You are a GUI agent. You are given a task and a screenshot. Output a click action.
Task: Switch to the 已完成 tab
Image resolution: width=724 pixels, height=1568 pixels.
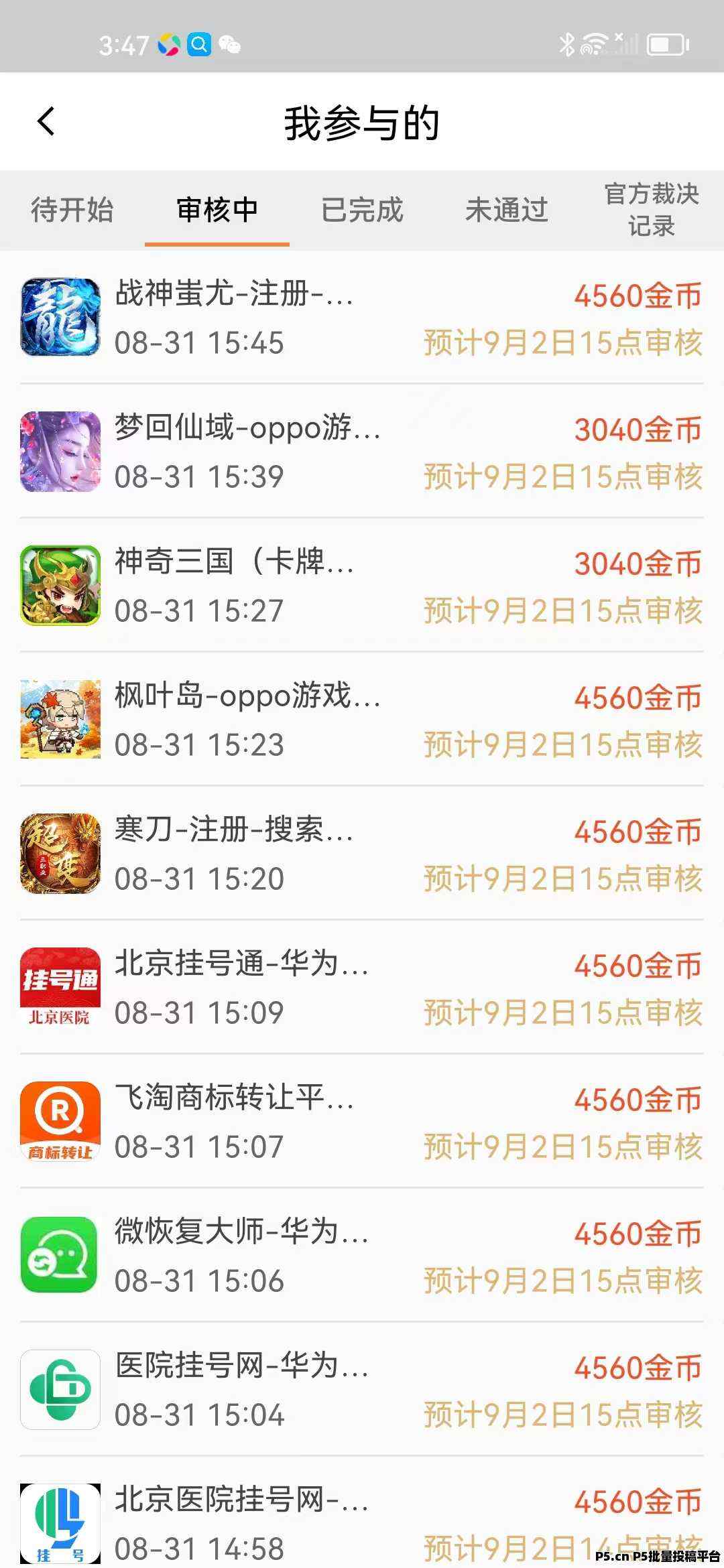click(x=362, y=210)
